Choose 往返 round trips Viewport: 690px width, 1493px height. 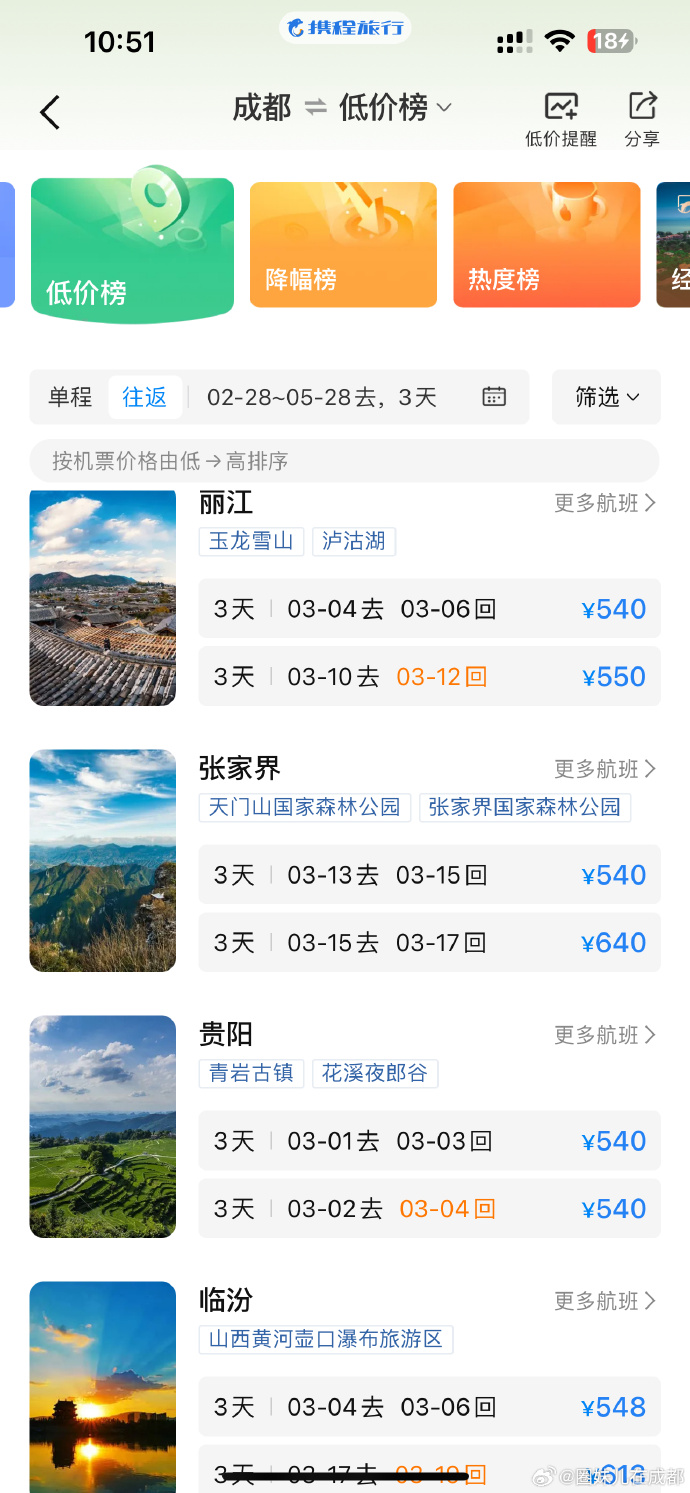point(145,397)
